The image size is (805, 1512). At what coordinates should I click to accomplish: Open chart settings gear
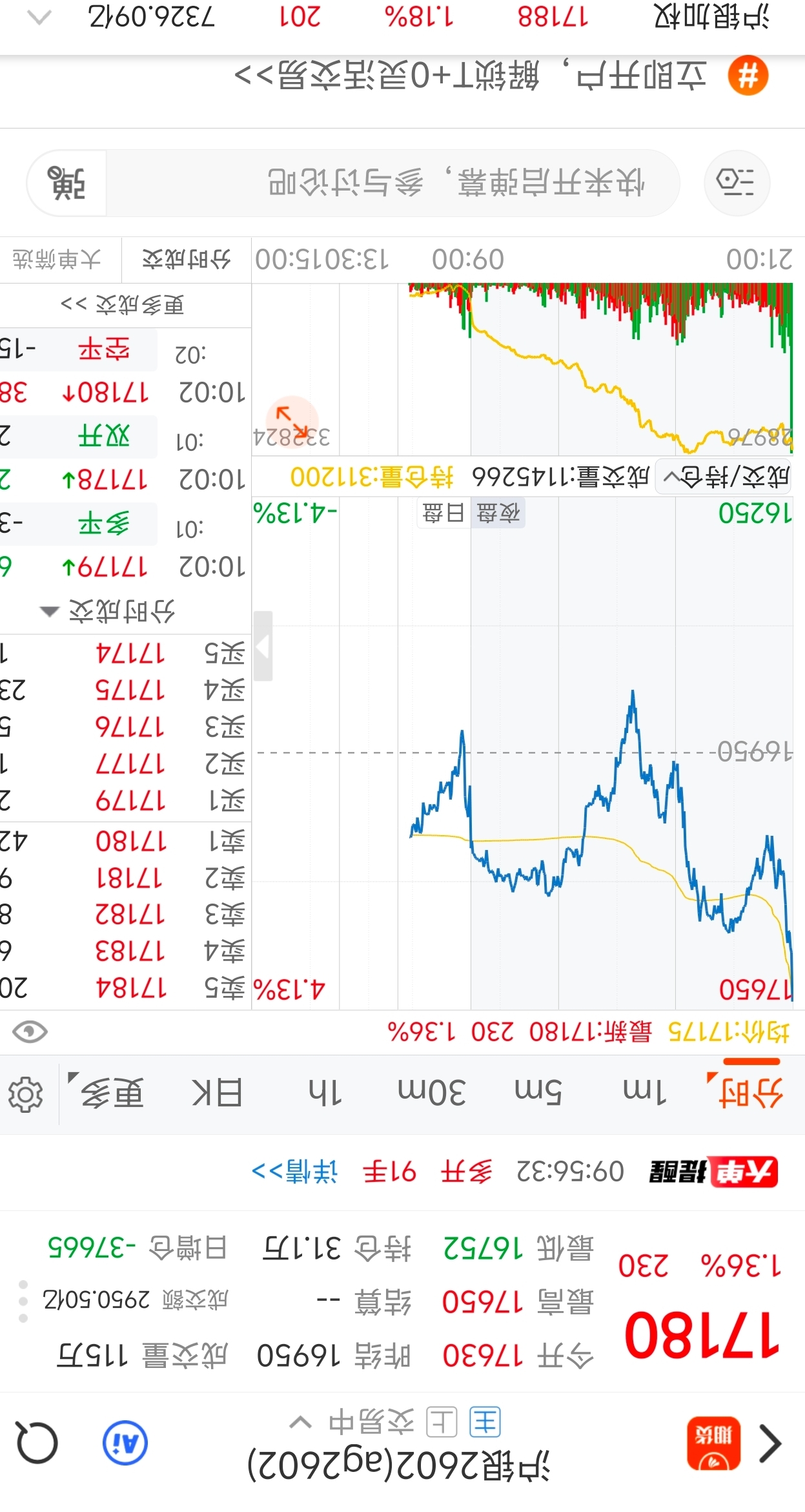point(26,1094)
